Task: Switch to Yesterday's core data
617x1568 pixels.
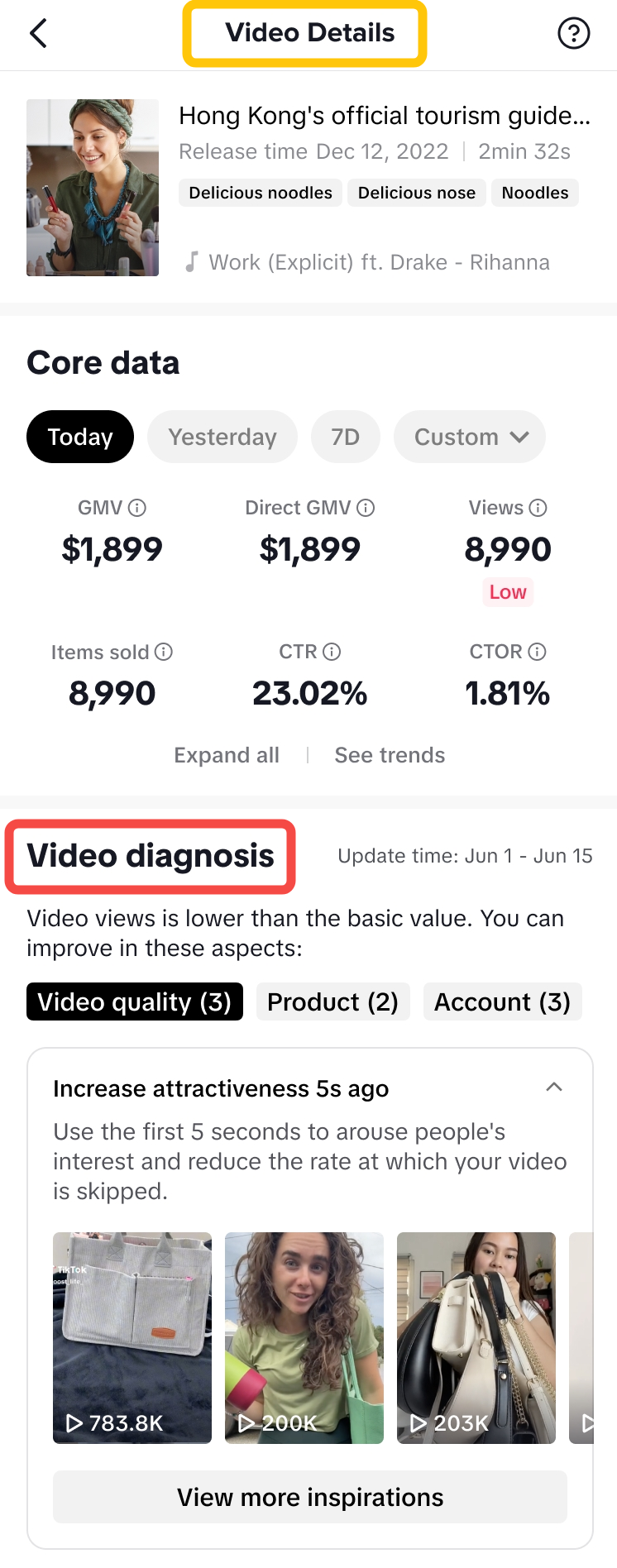Action: (x=222, y=437)
